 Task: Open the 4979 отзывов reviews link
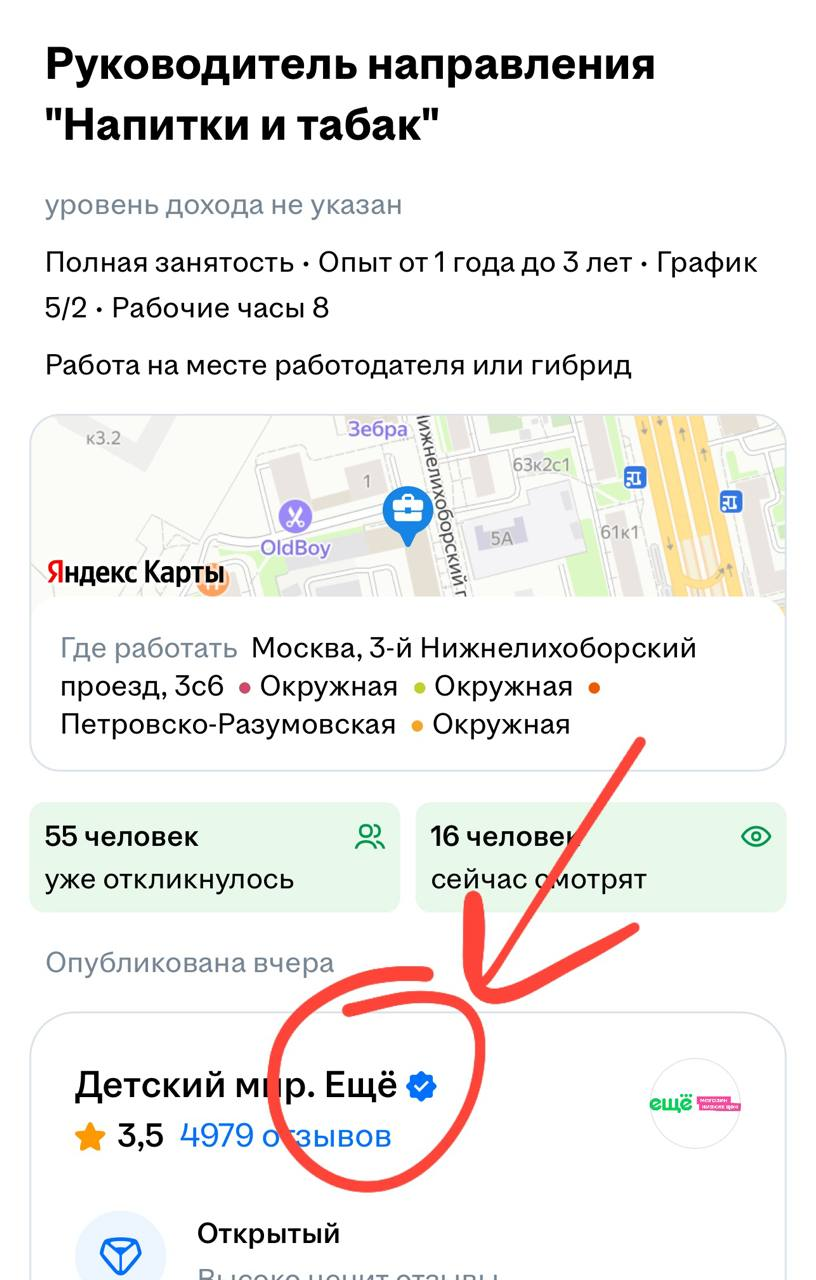285,1136
